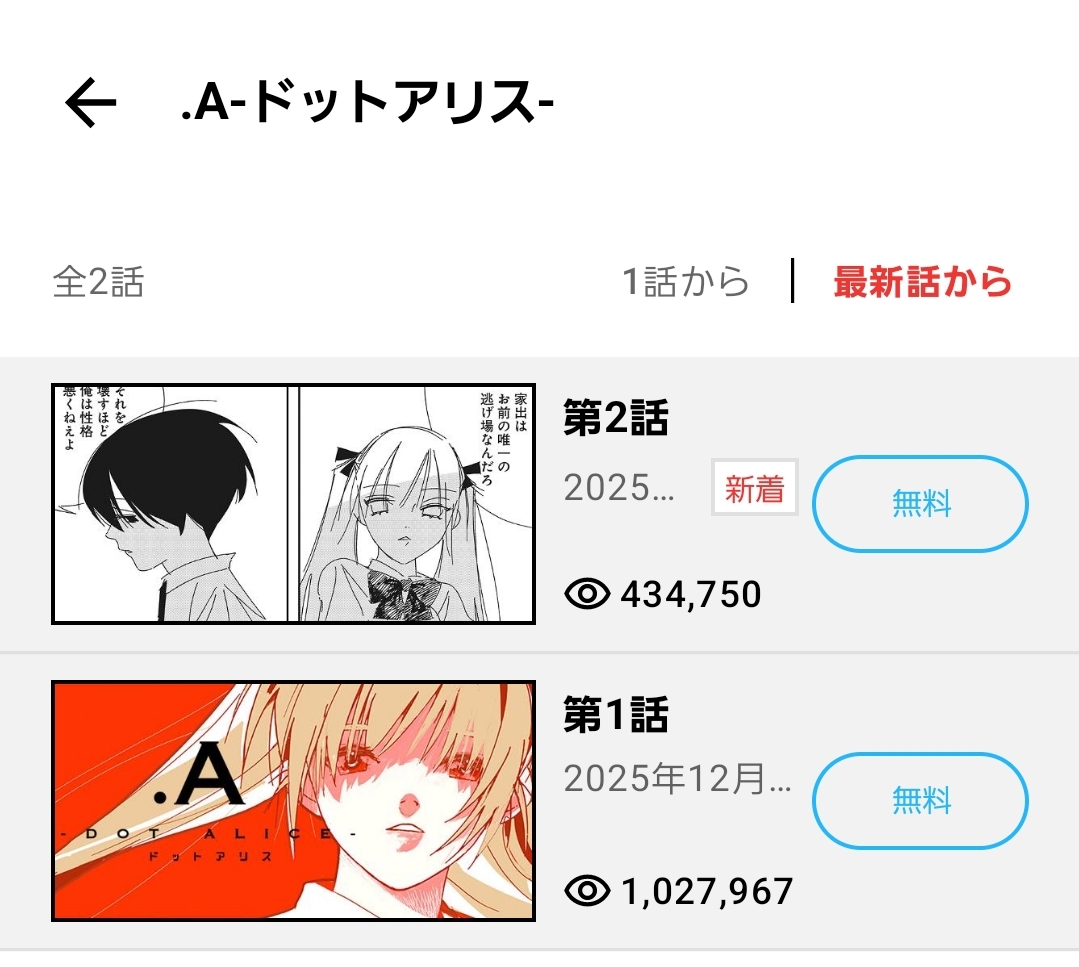Tap the 無料 button for 第1話
1079x967 pixels.
[x=920, y=800]
